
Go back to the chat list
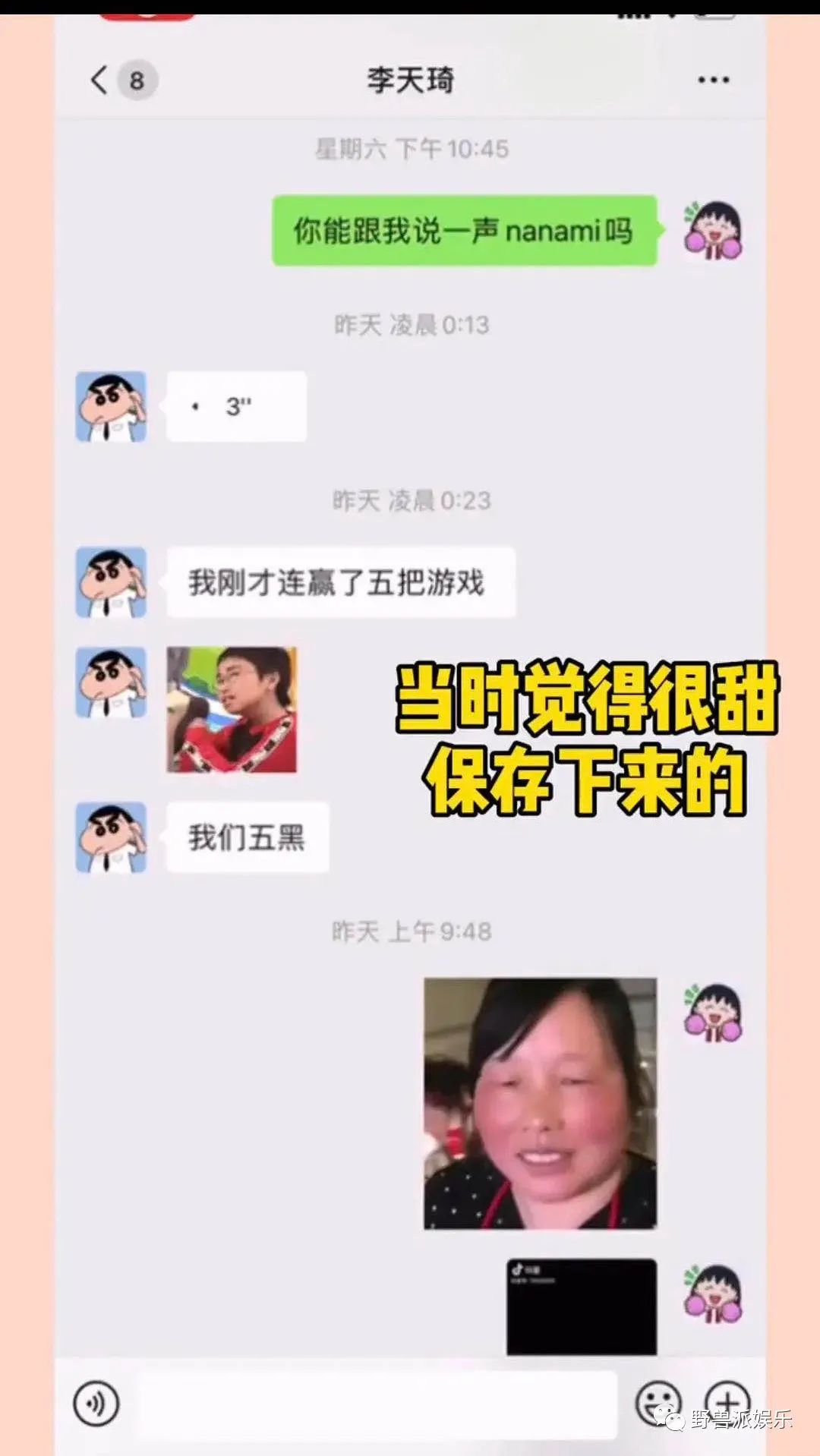(x=100, y=80)
